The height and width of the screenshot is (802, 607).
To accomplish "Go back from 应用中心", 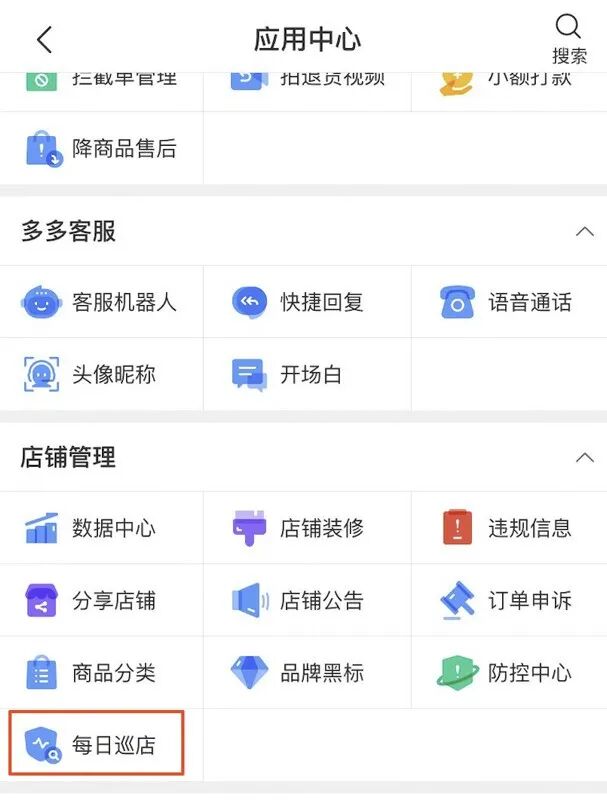I will 44,40.
